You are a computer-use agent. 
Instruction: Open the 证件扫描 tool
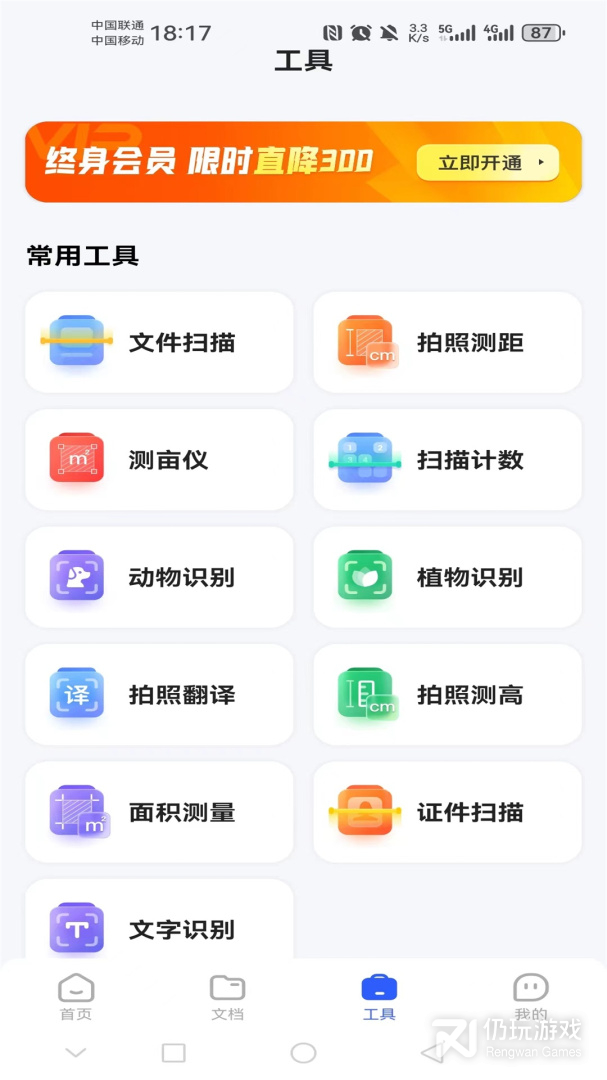coord(447,812)
